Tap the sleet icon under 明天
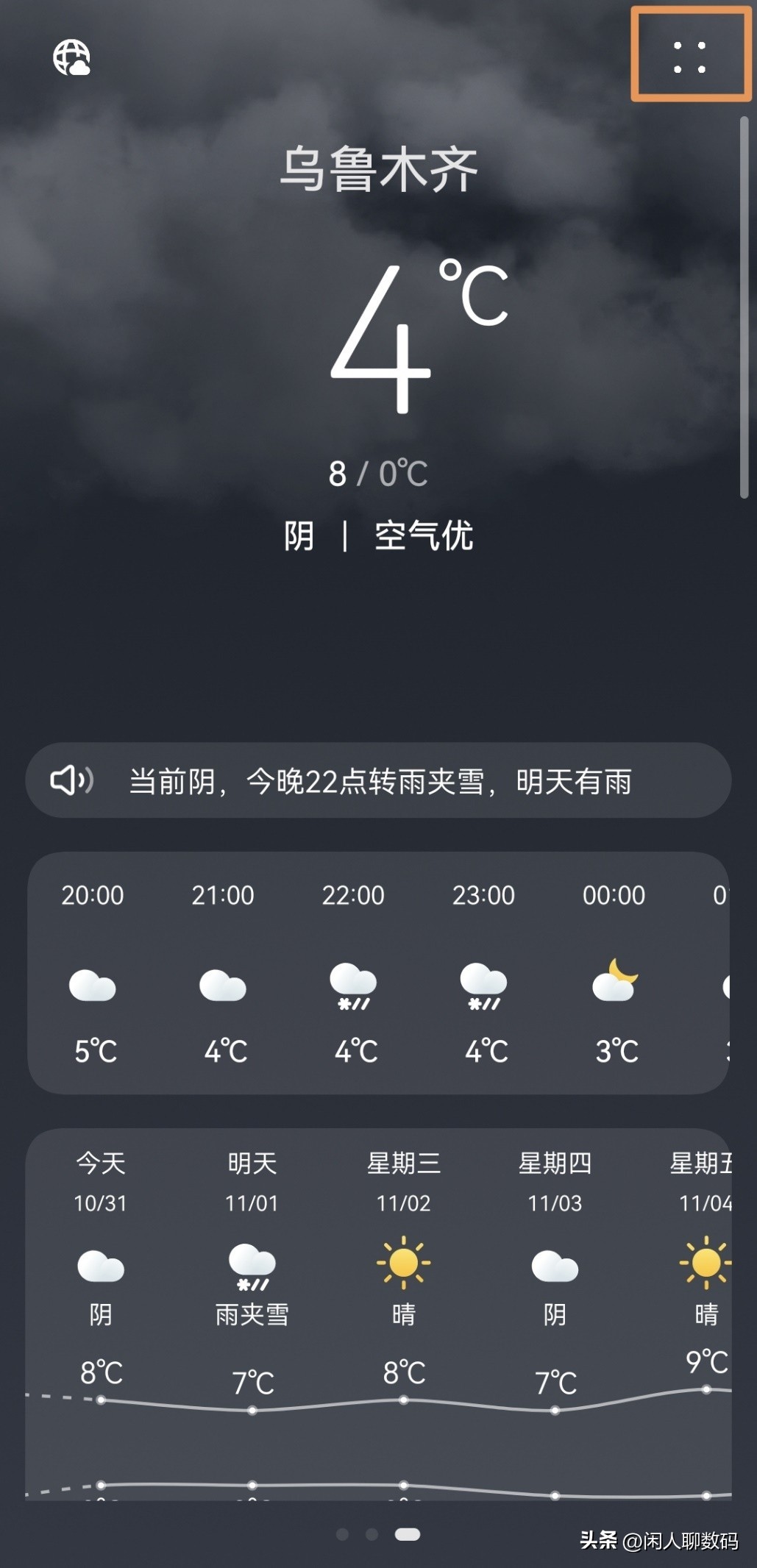This screenshot has height=1568, width=757. pos(252,1263)
